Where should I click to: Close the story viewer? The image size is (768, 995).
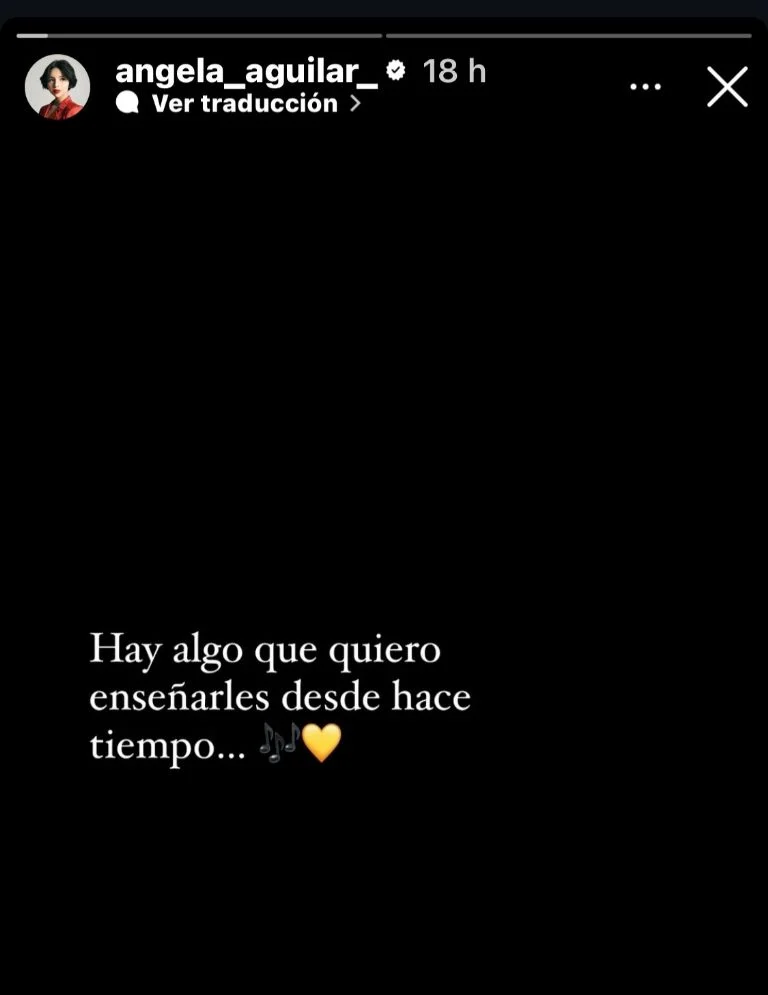(x=727, y=87)
